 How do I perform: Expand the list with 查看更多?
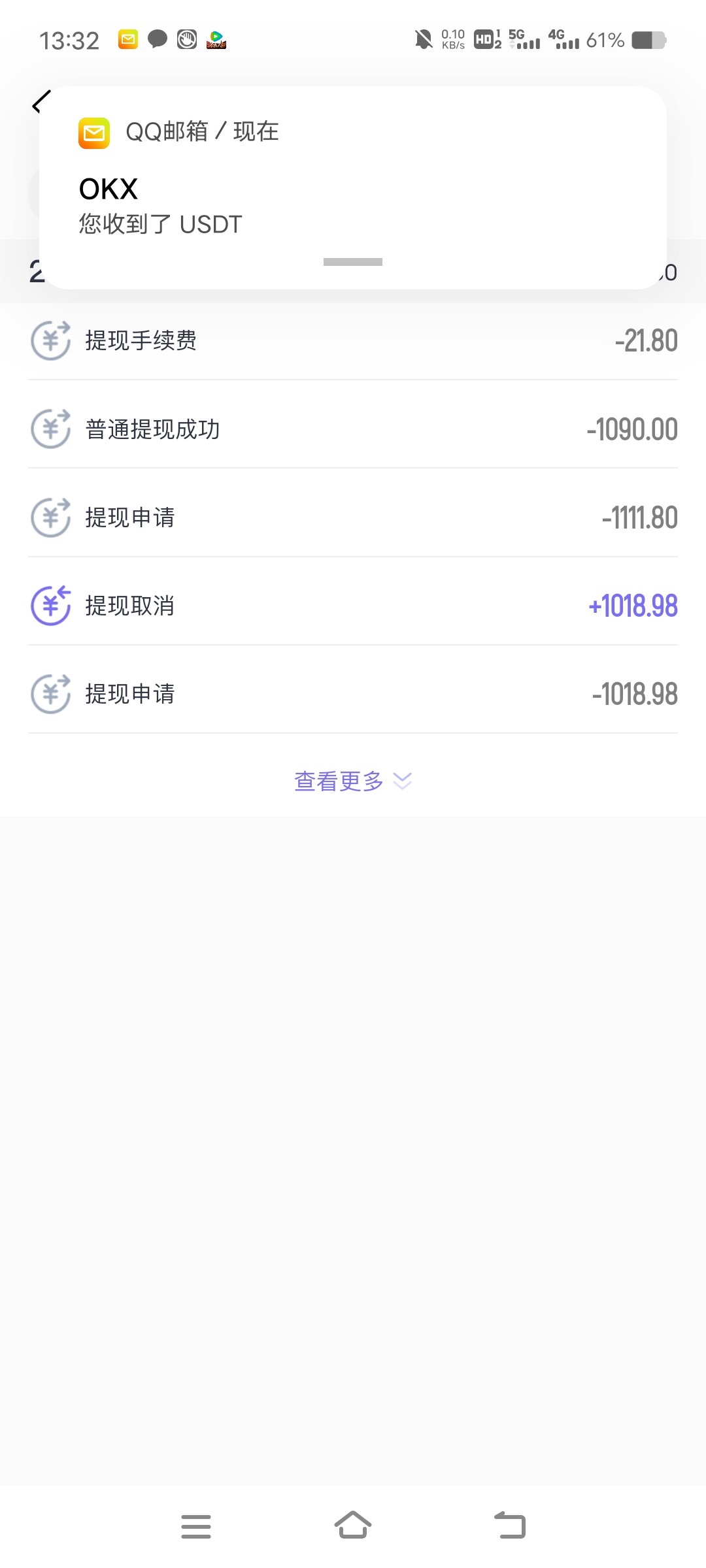[x=353, y=781]
